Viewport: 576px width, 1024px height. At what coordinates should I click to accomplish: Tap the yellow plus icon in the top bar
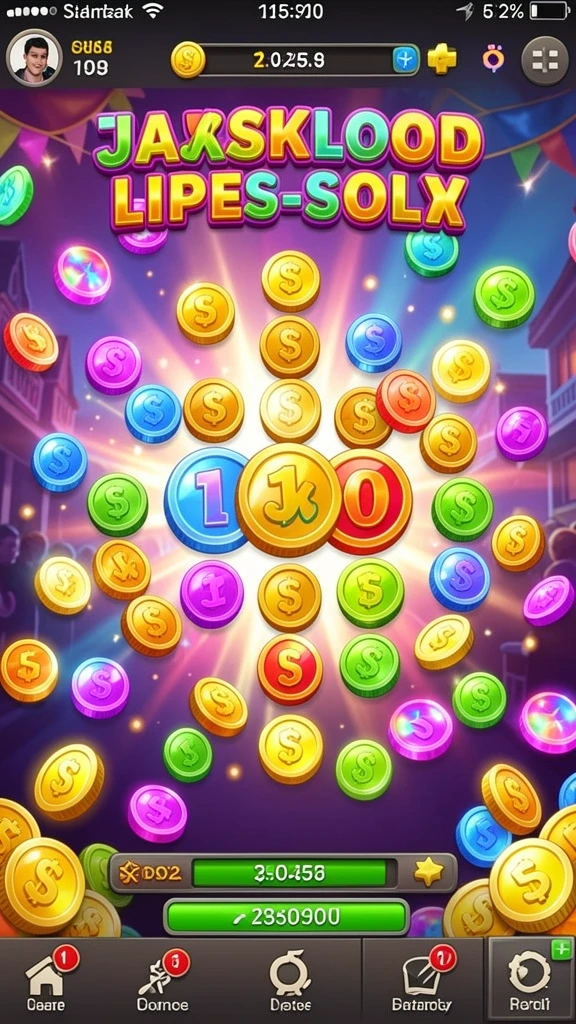pyautogui.click(x=441, y=59)
